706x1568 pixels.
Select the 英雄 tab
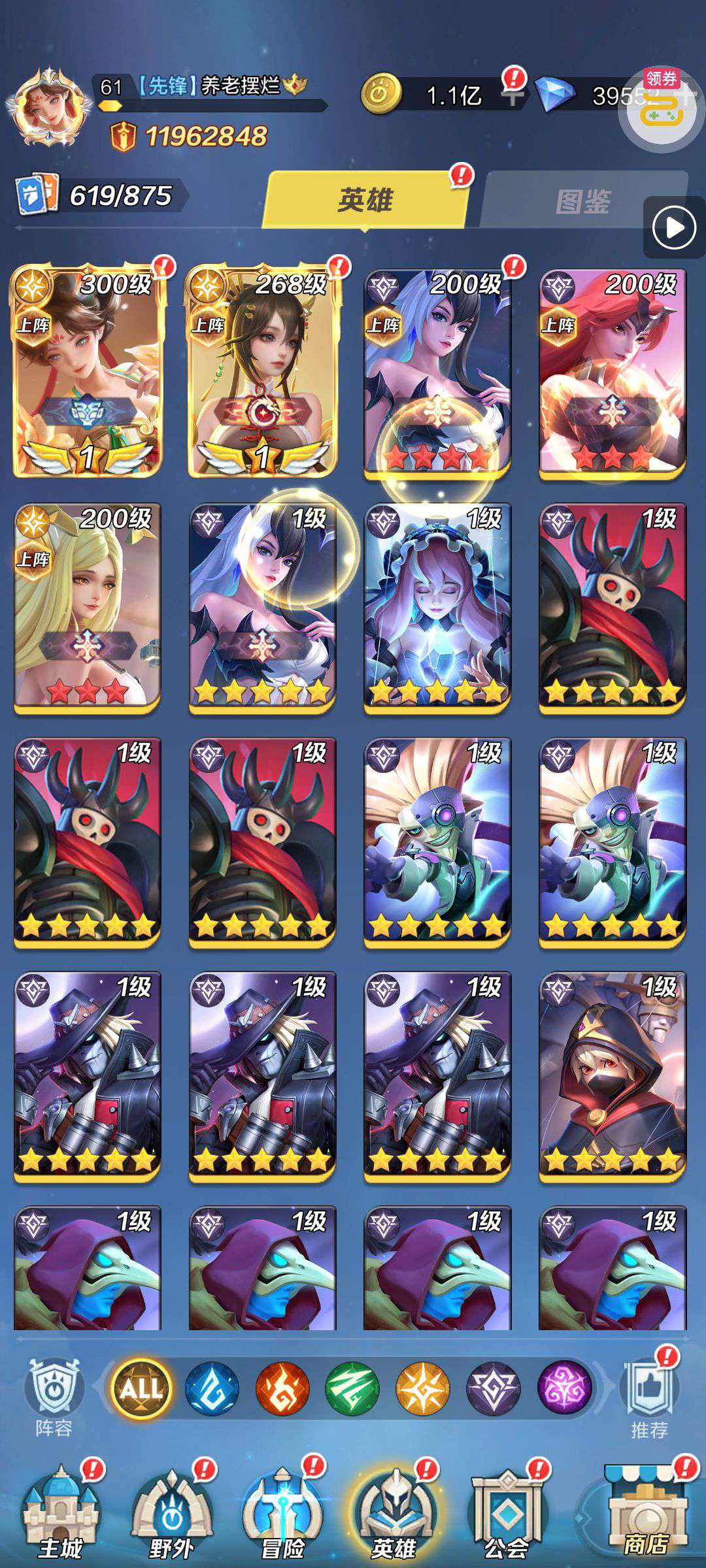coord(365,200)
